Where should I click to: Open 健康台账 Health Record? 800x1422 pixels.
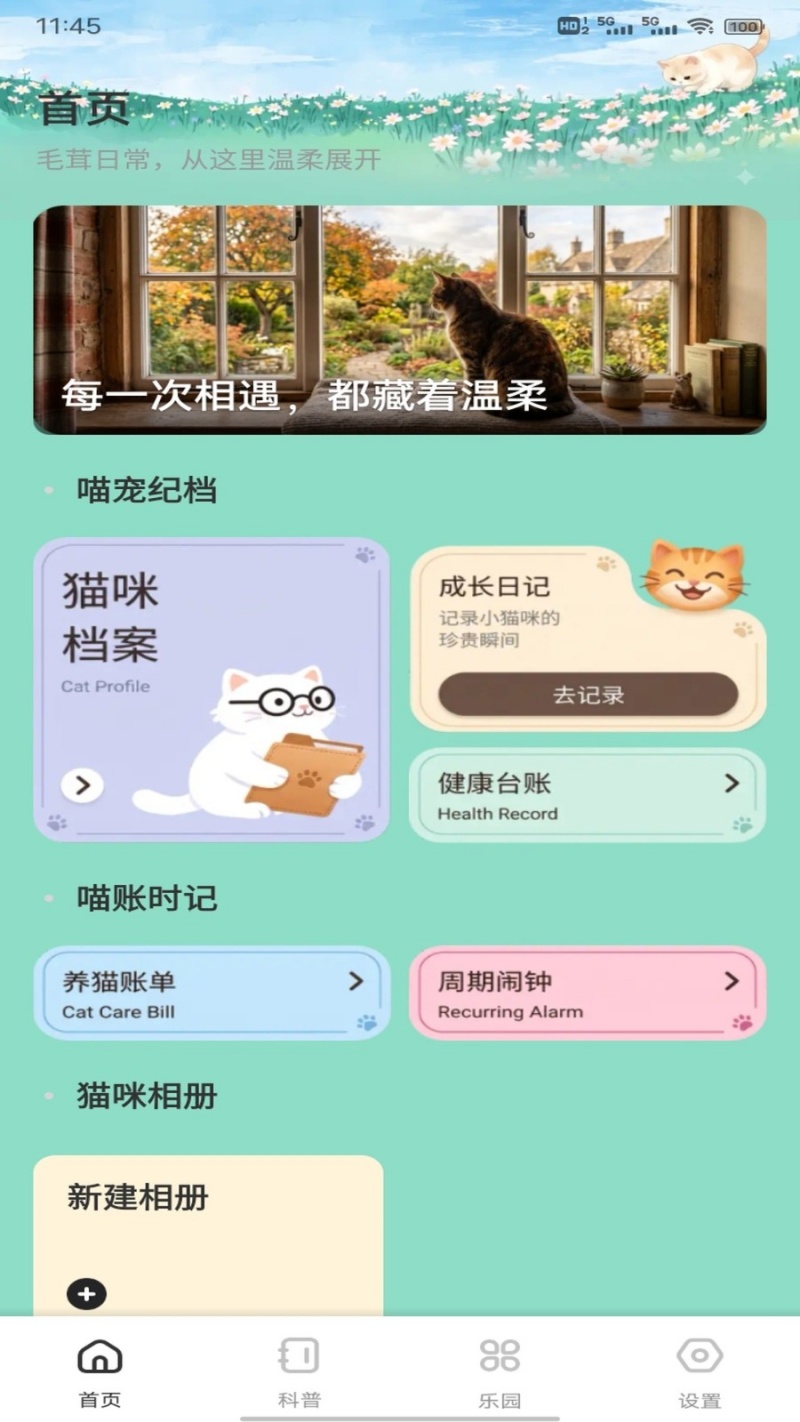tap(588, 796)
